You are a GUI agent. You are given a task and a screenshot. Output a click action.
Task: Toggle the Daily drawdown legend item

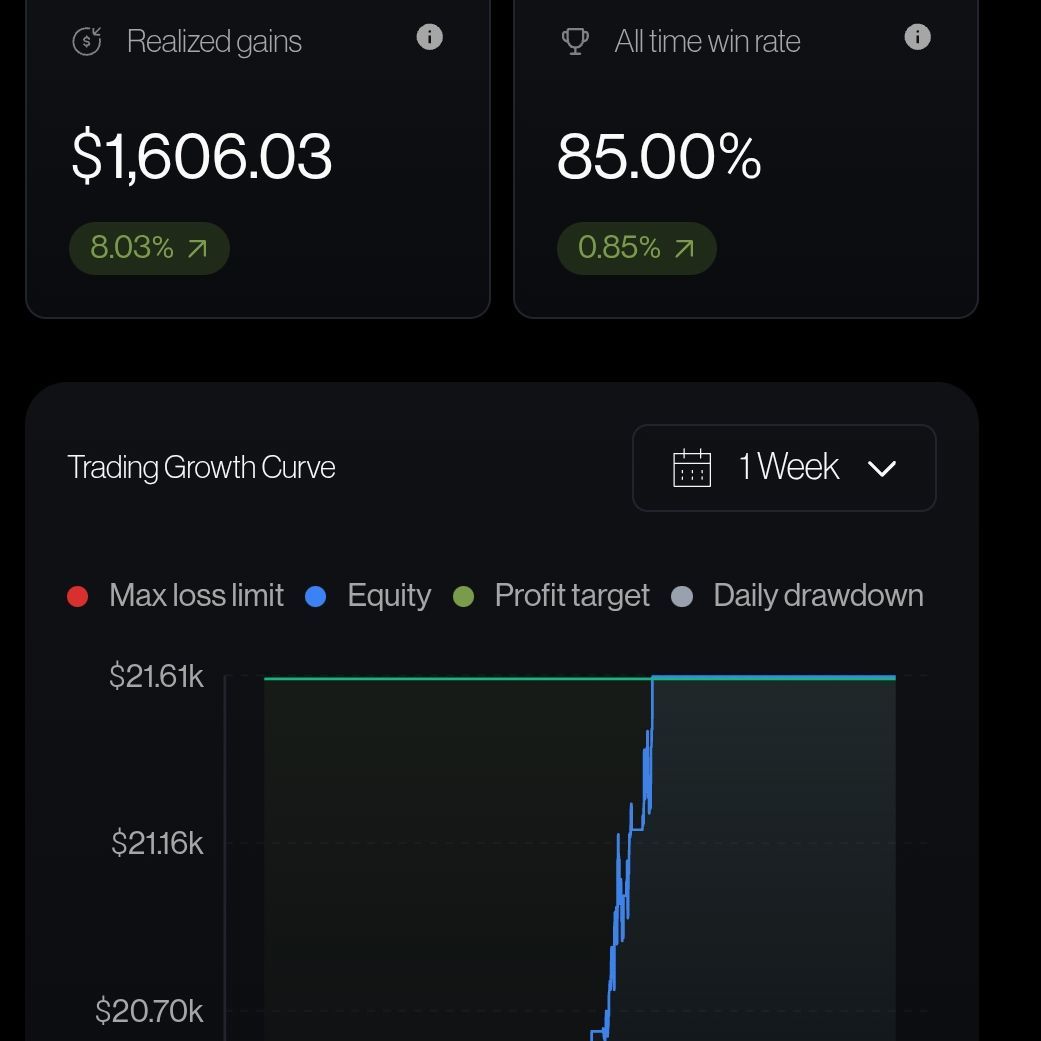pos(797,596)
